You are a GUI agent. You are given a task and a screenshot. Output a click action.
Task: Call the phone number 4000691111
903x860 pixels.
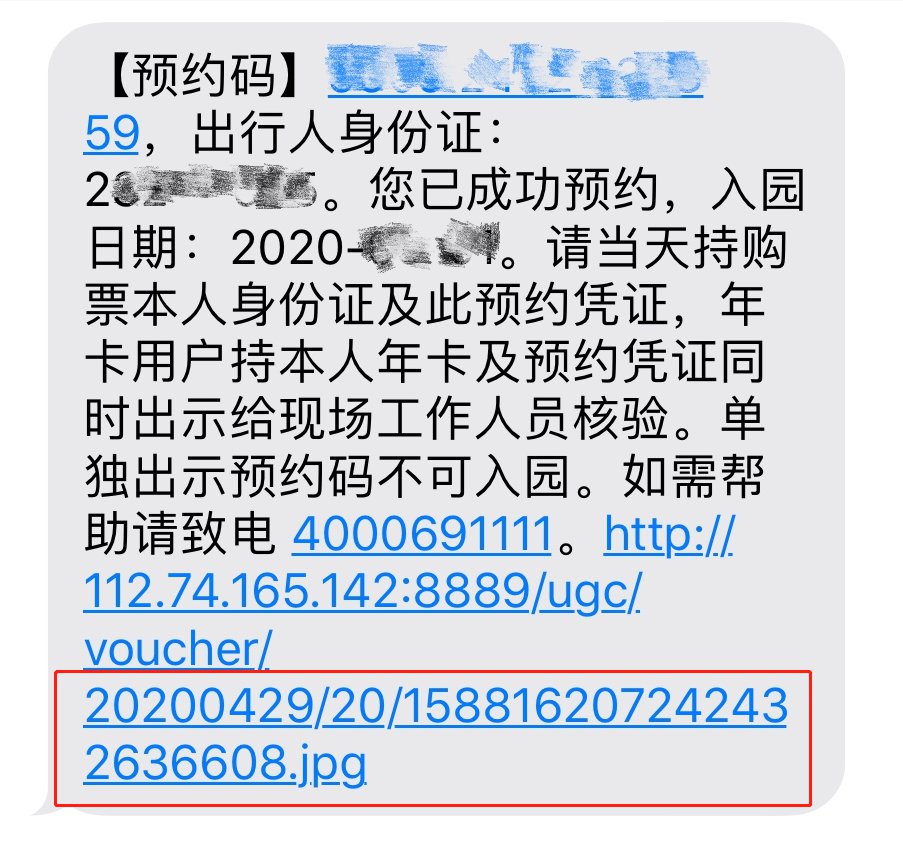click(x=422, y=538)
